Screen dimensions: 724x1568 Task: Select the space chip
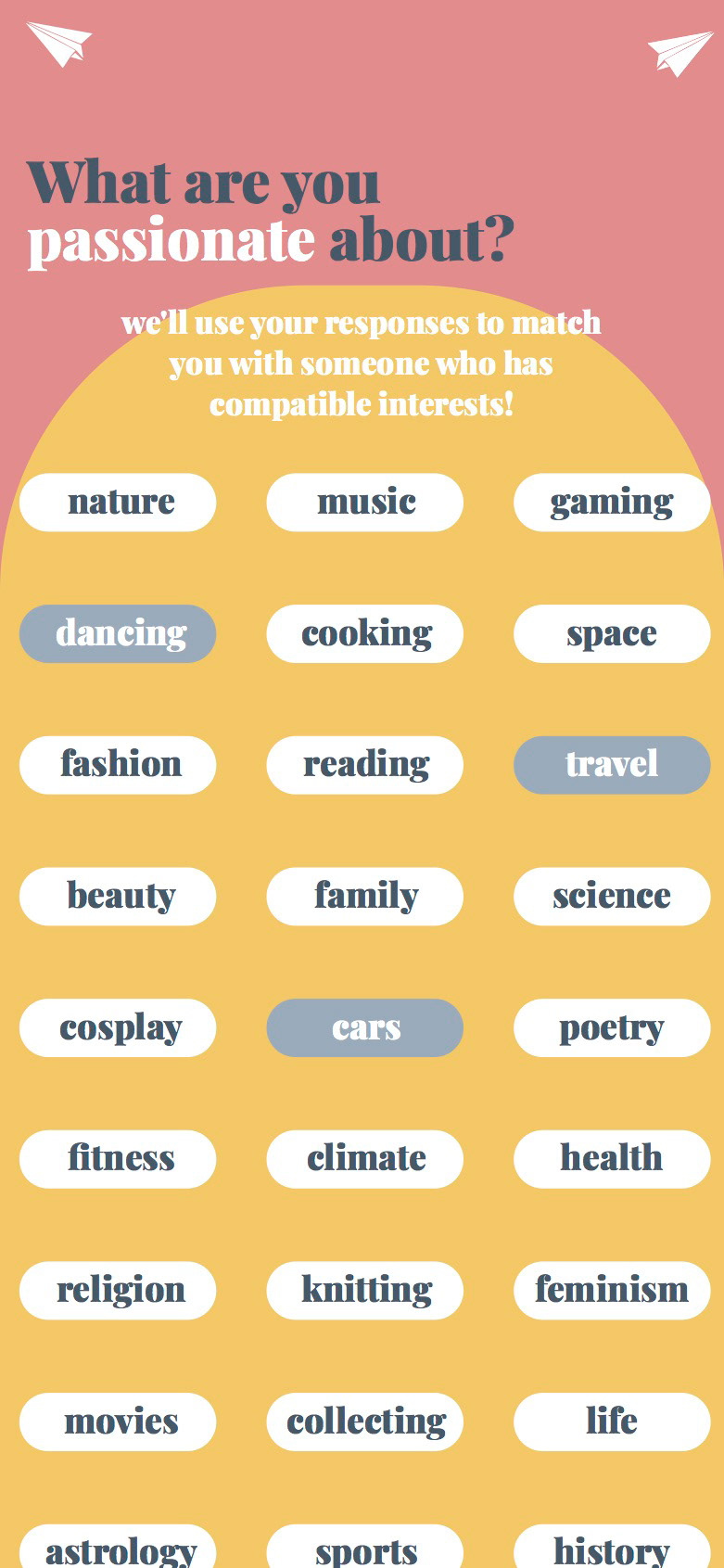click(612, 634)
